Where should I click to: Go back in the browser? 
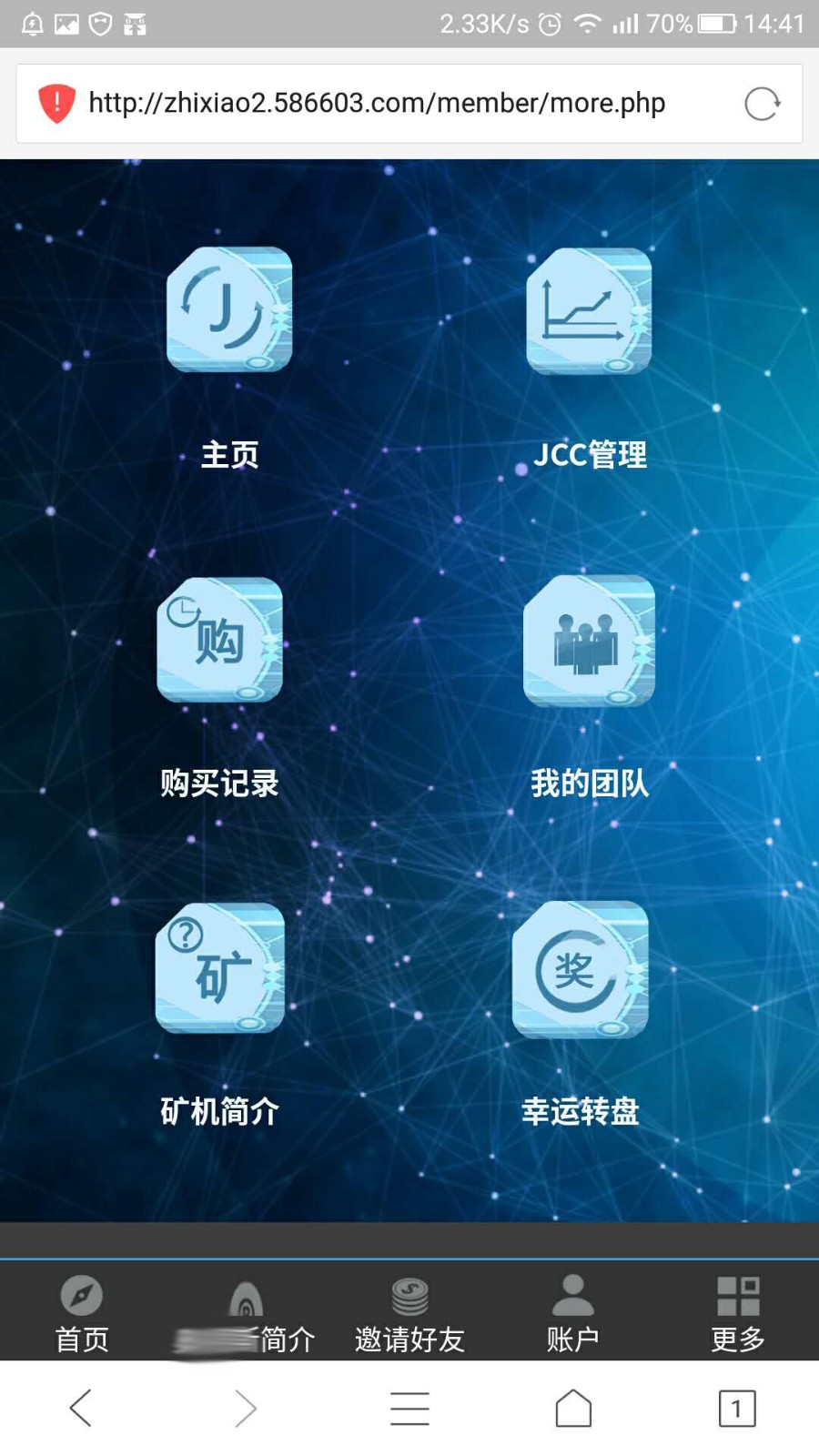click(x=81, y=1408)
